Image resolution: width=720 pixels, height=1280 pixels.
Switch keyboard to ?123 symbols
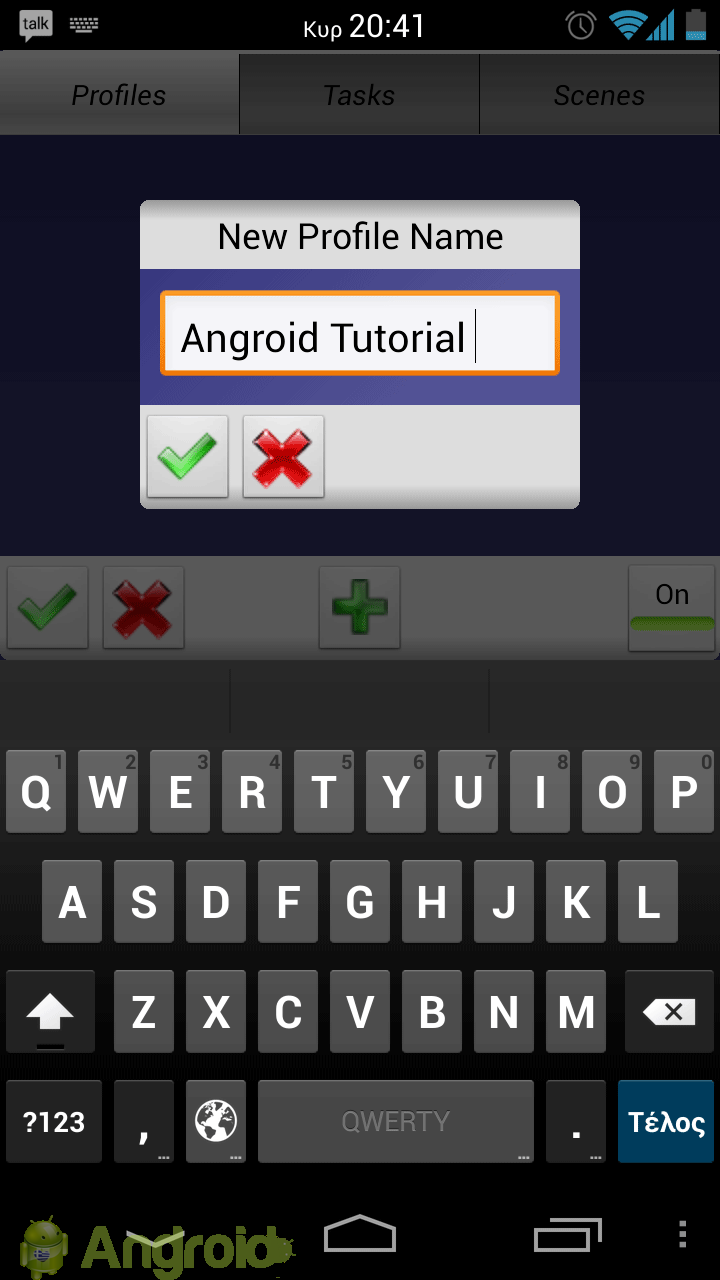pyautogui.click(x=54, y=1122)
